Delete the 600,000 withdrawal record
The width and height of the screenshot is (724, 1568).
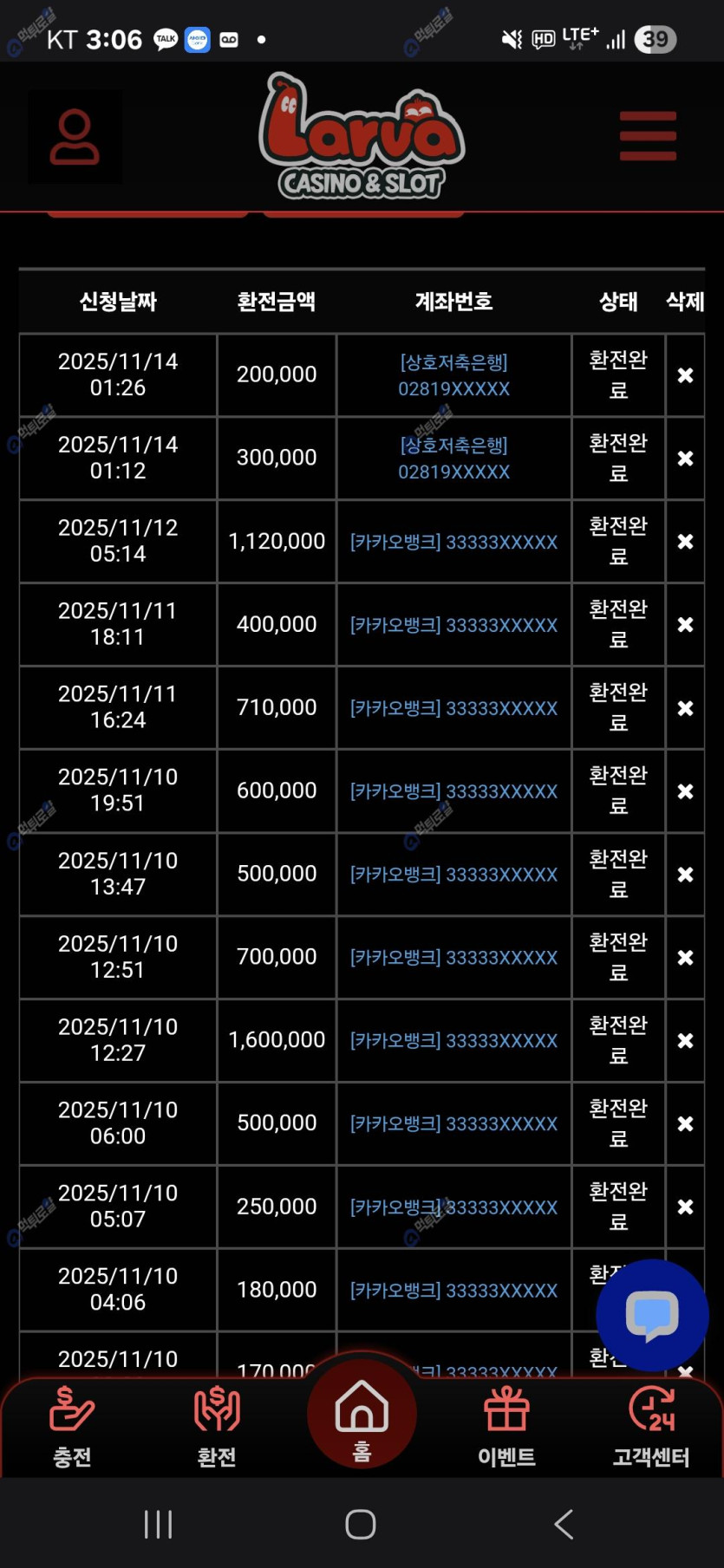pos(685,791)
